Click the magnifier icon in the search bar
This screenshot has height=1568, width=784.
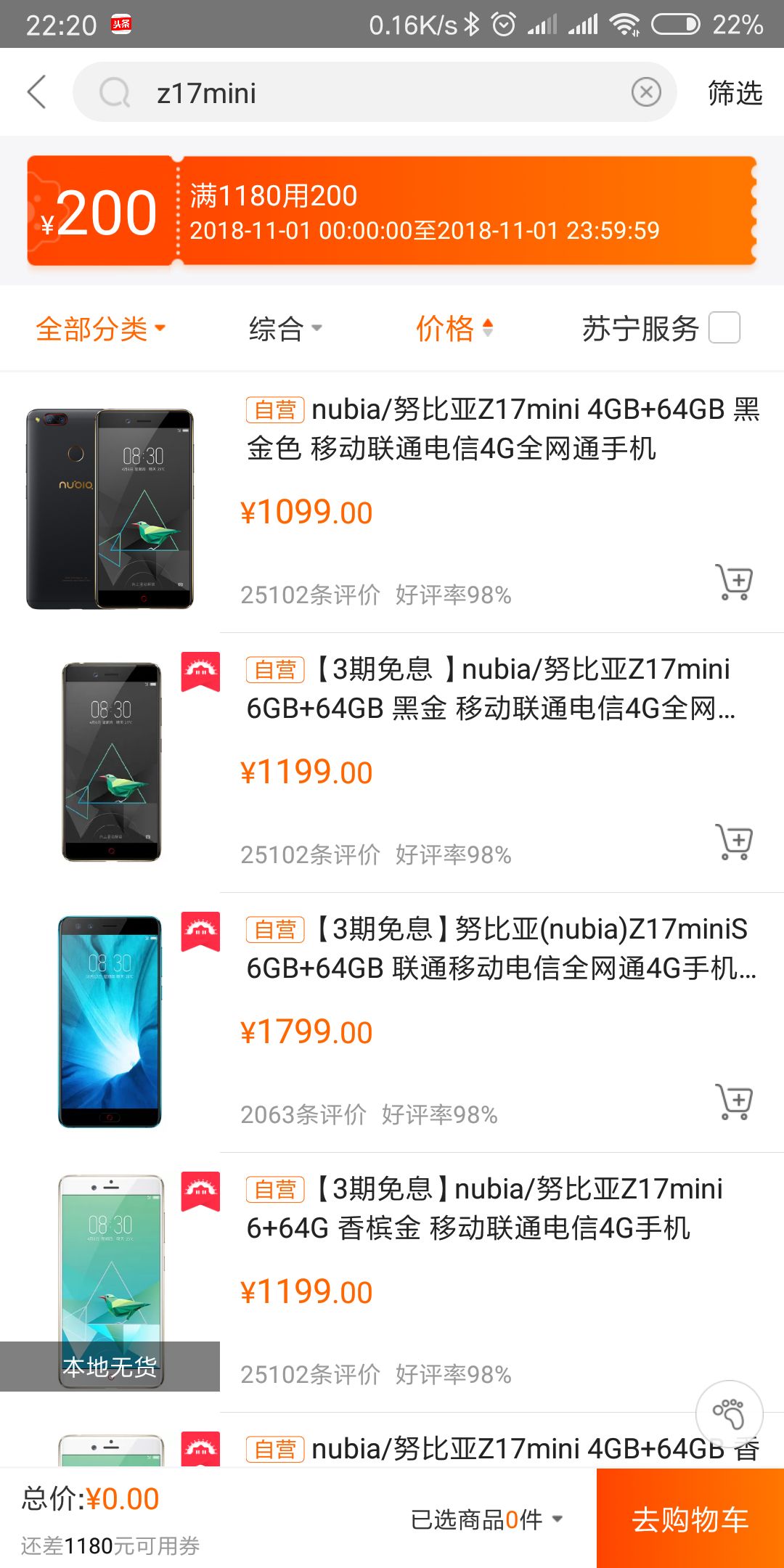(x=113, y=93)
